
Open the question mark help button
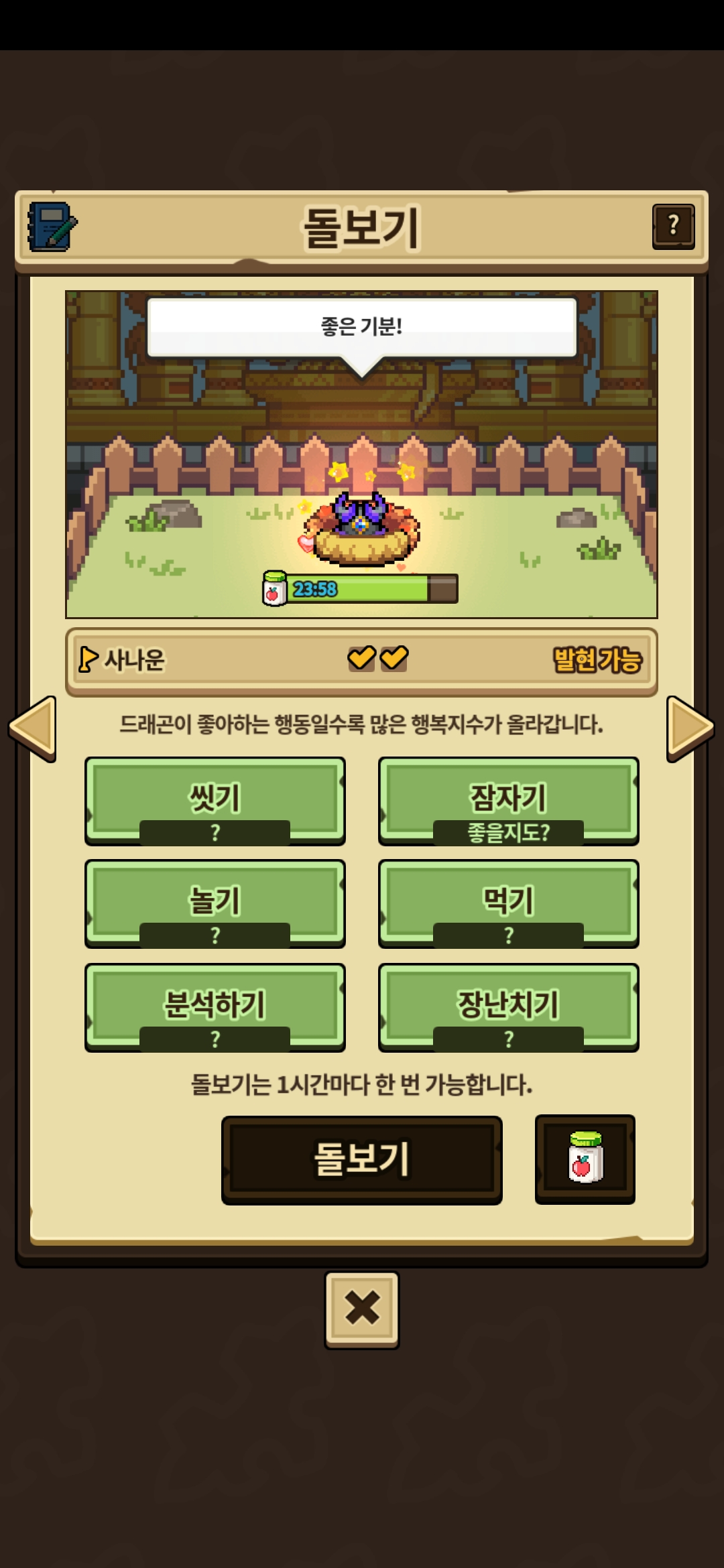[673, 226]
